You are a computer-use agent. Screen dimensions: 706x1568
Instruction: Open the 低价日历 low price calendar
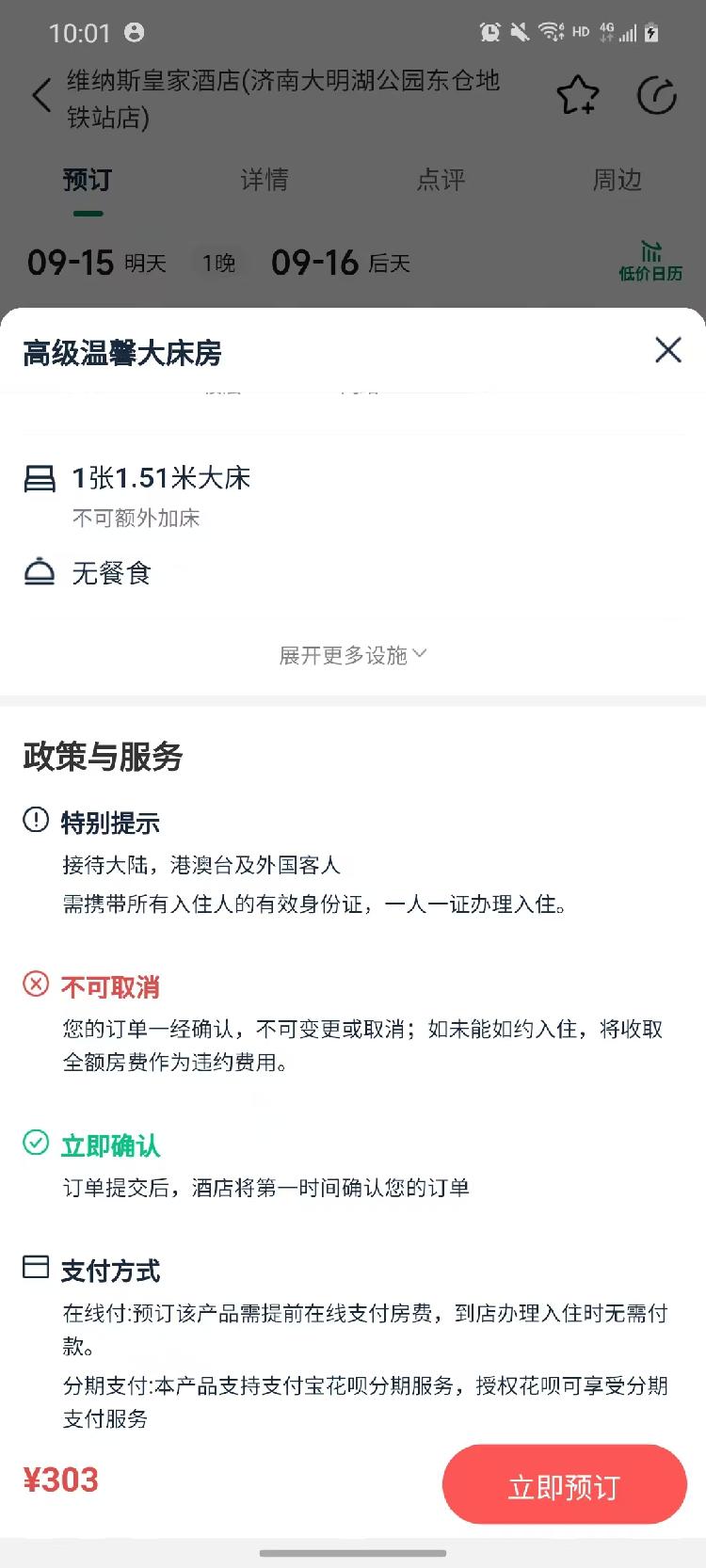650,261
